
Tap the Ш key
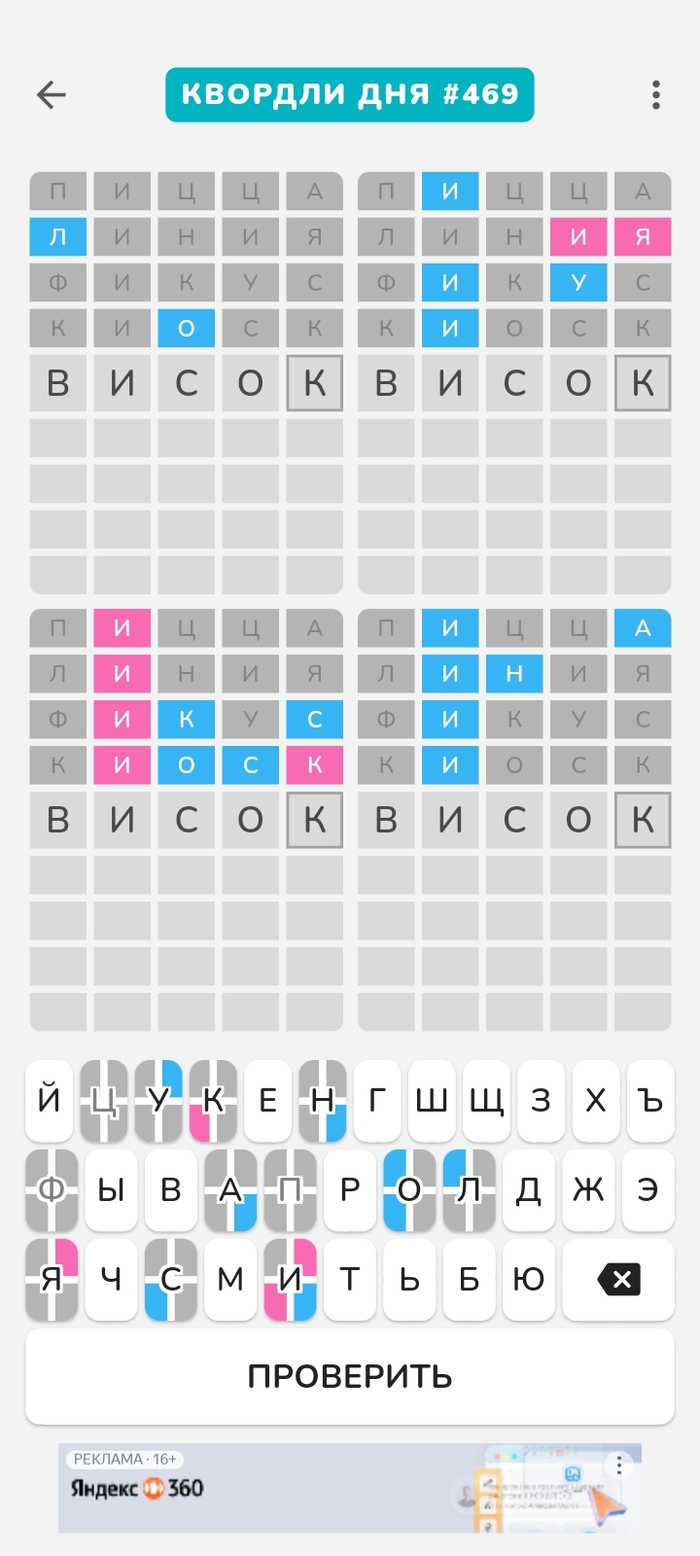(432, 1101)
